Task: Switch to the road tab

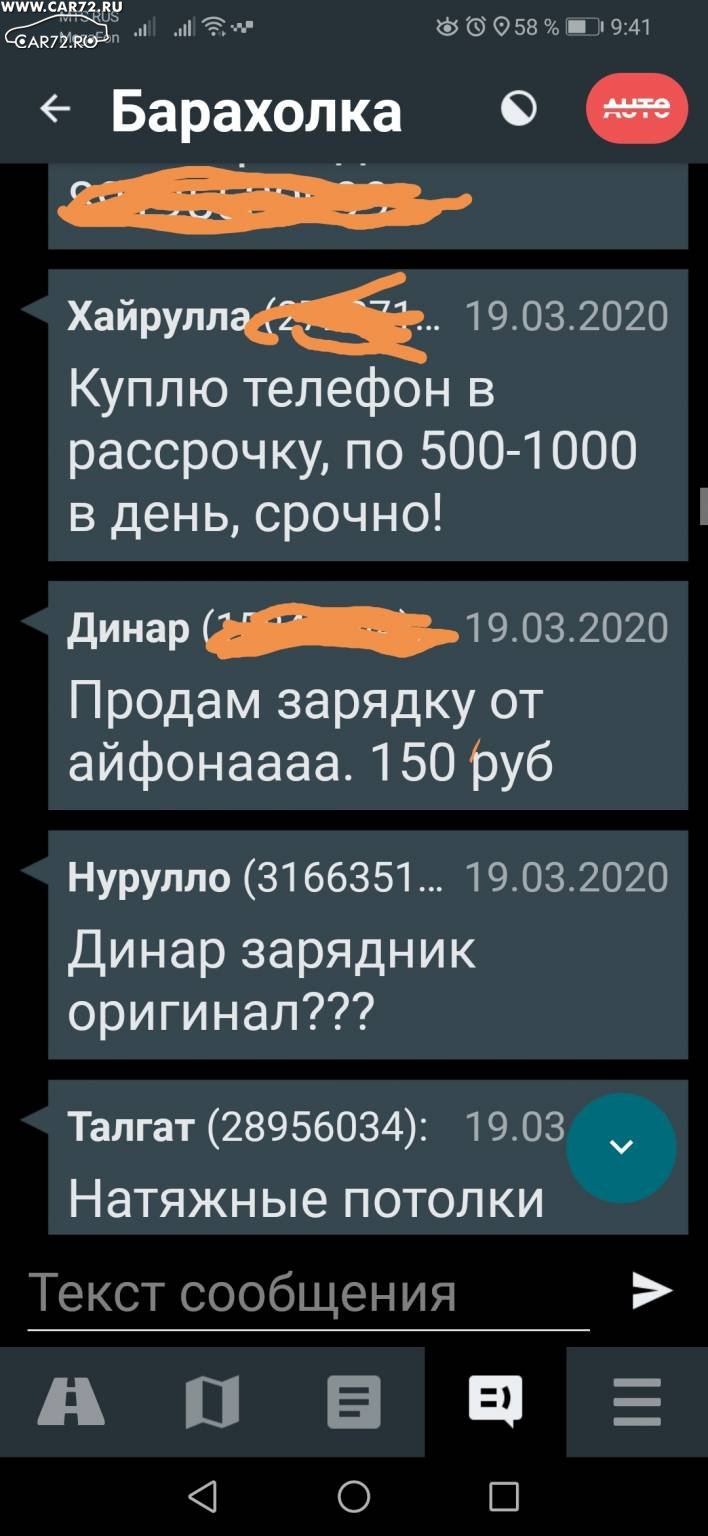Action: [x=71, y=1401]
